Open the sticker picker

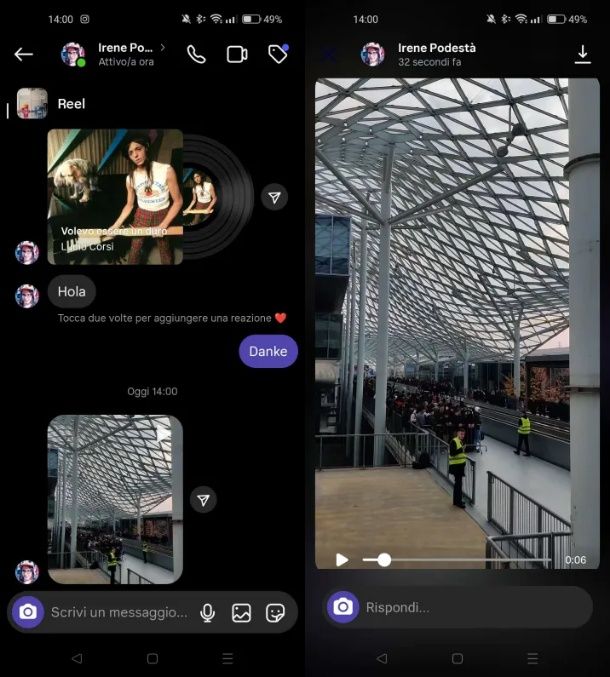coord(274,612)
